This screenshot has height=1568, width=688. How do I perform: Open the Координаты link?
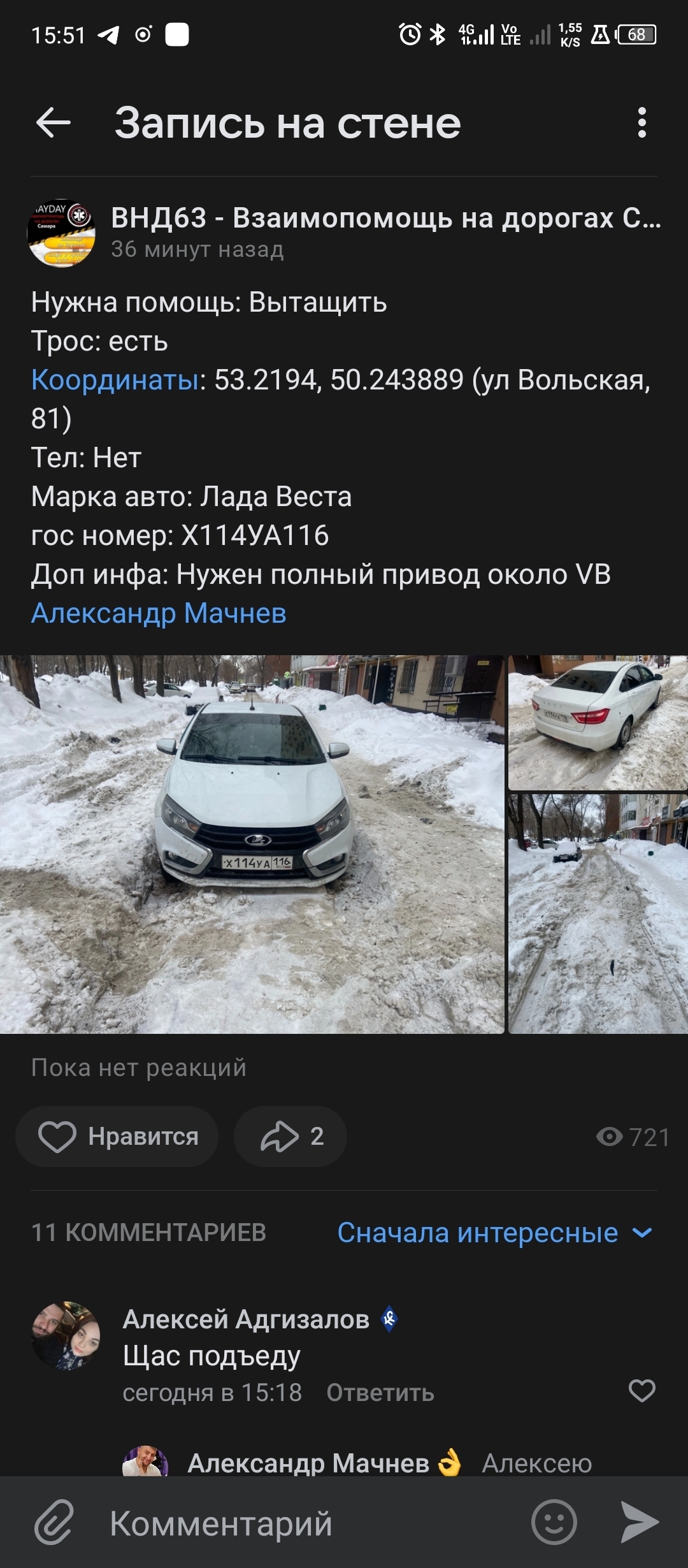tap(115, 380)
